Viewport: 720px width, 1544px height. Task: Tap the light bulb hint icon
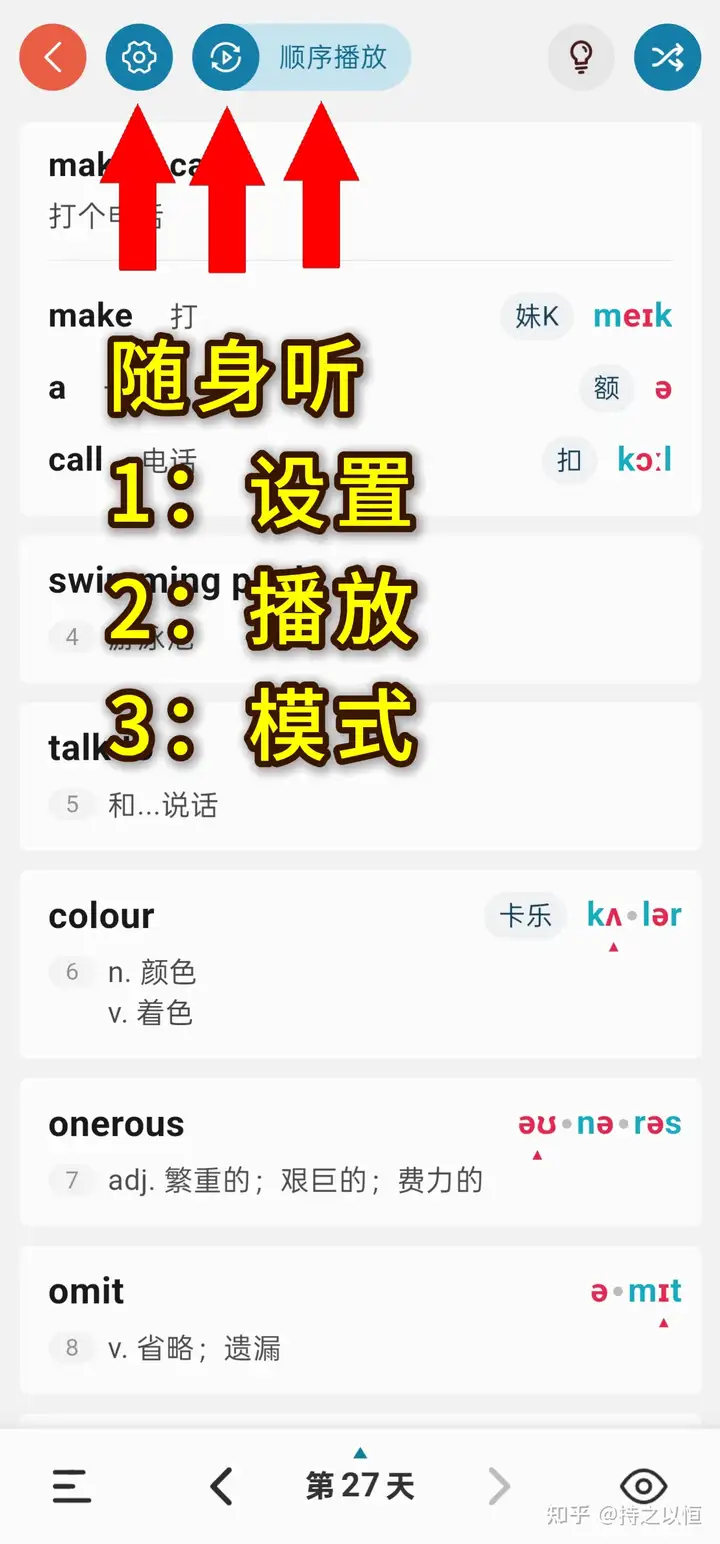click(x=581, y=57)
